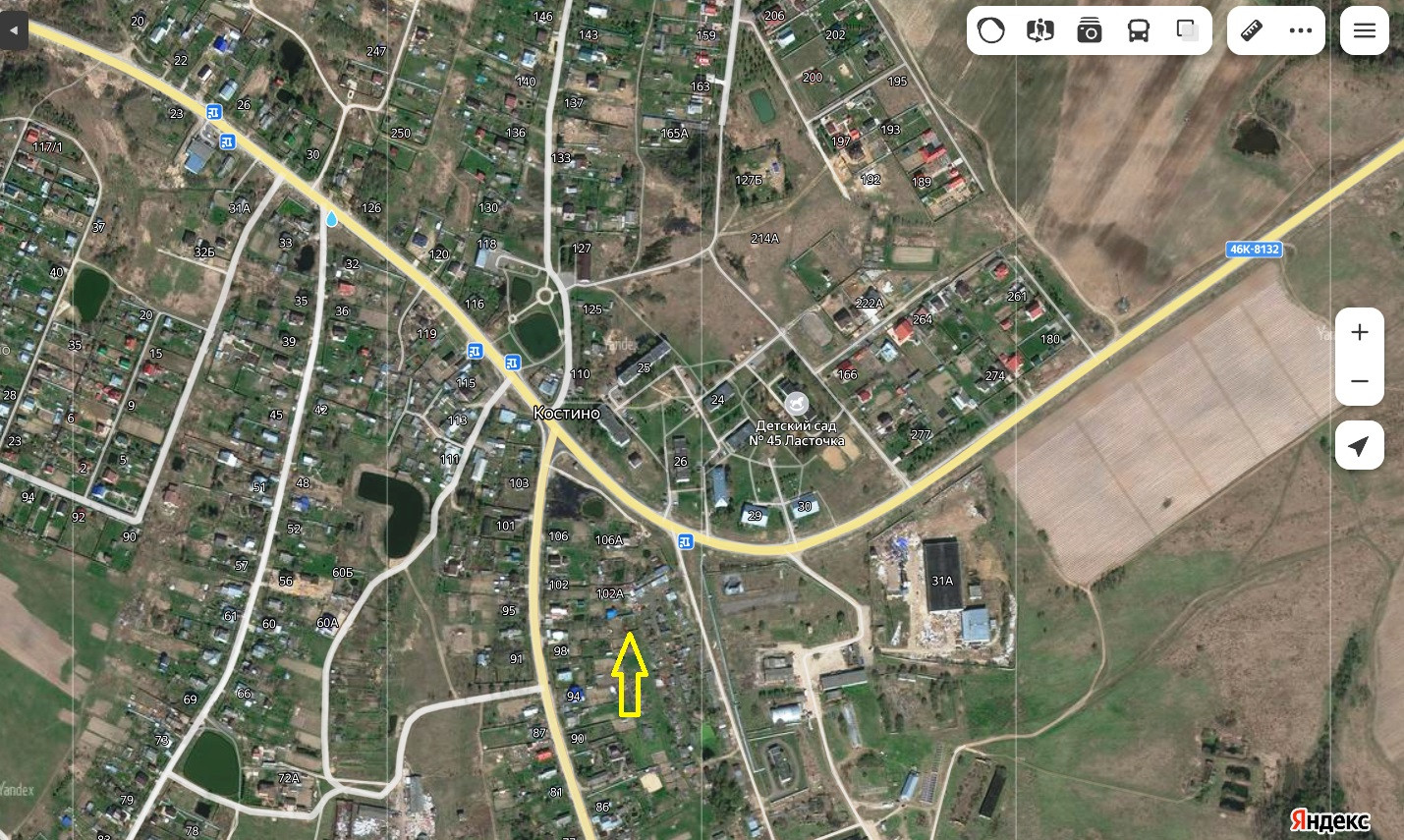Zoom in with the plus button

click(x=1360, y=332)
